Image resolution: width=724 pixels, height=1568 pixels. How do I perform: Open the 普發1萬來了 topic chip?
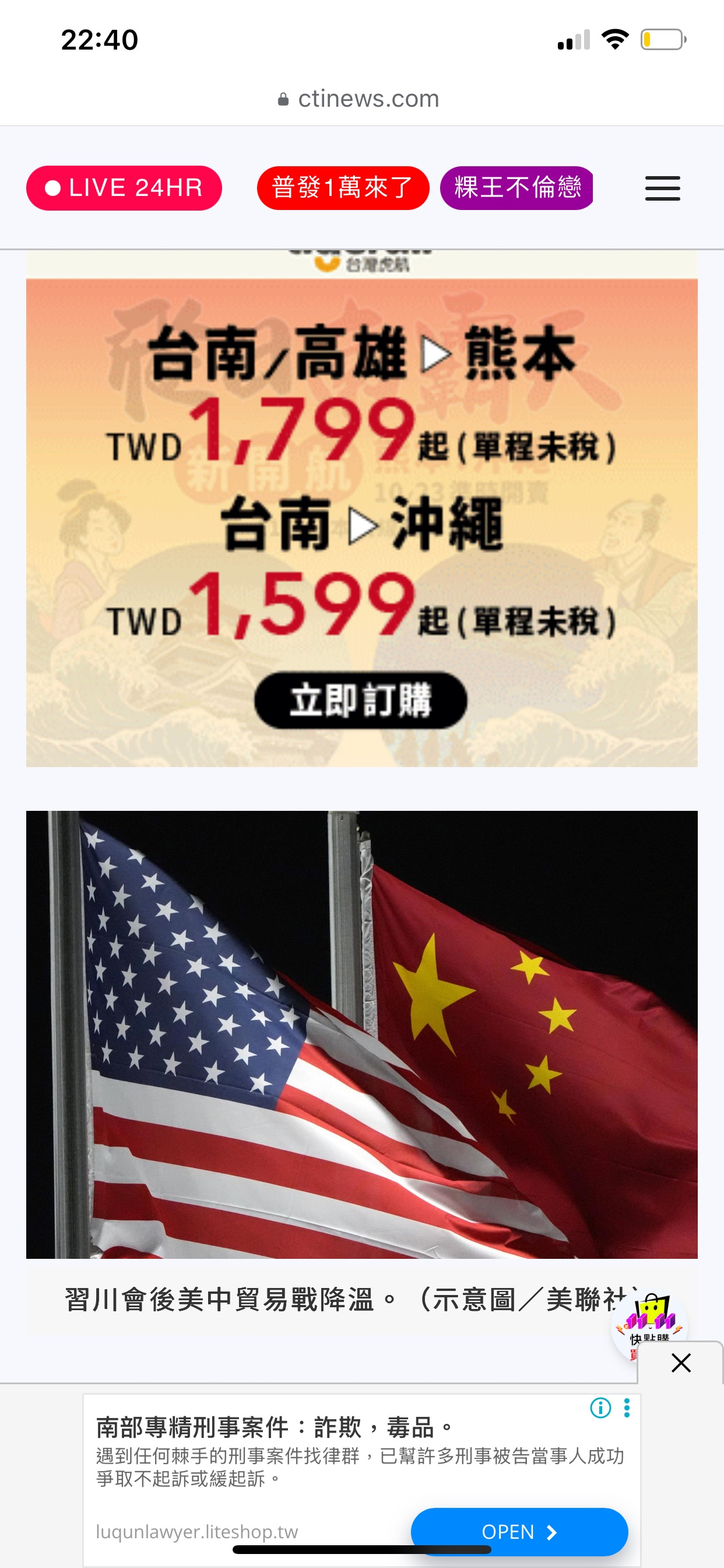[343, 187]
